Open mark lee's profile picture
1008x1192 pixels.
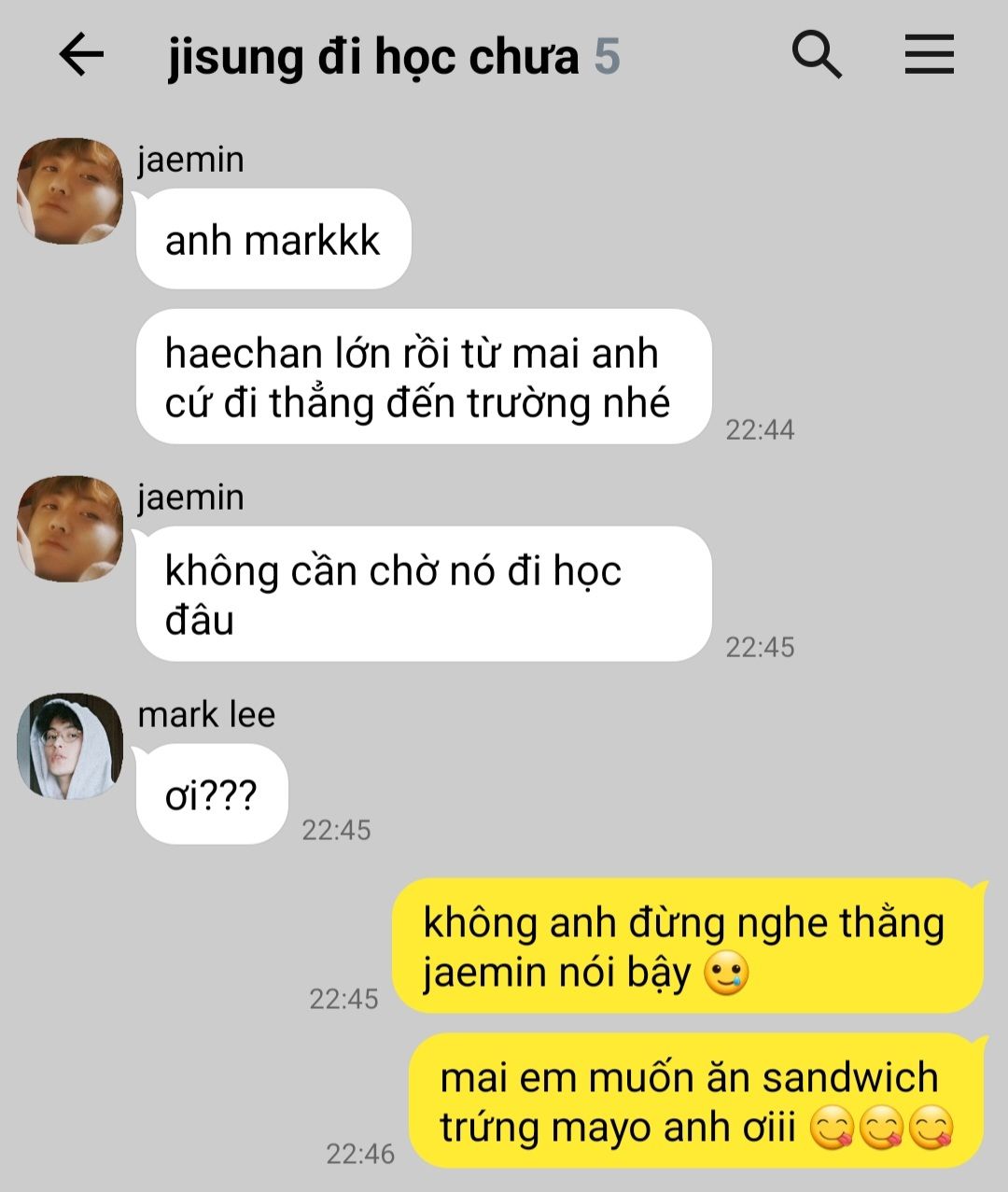tap(70, 746)
